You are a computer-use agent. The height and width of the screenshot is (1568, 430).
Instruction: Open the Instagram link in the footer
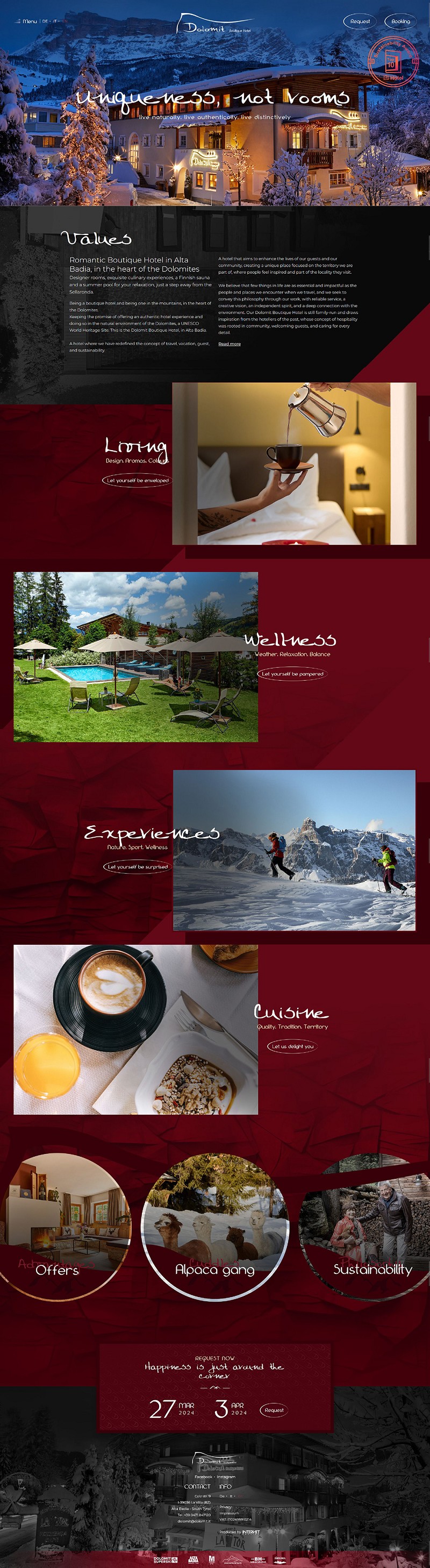[x=226, y=1477]
